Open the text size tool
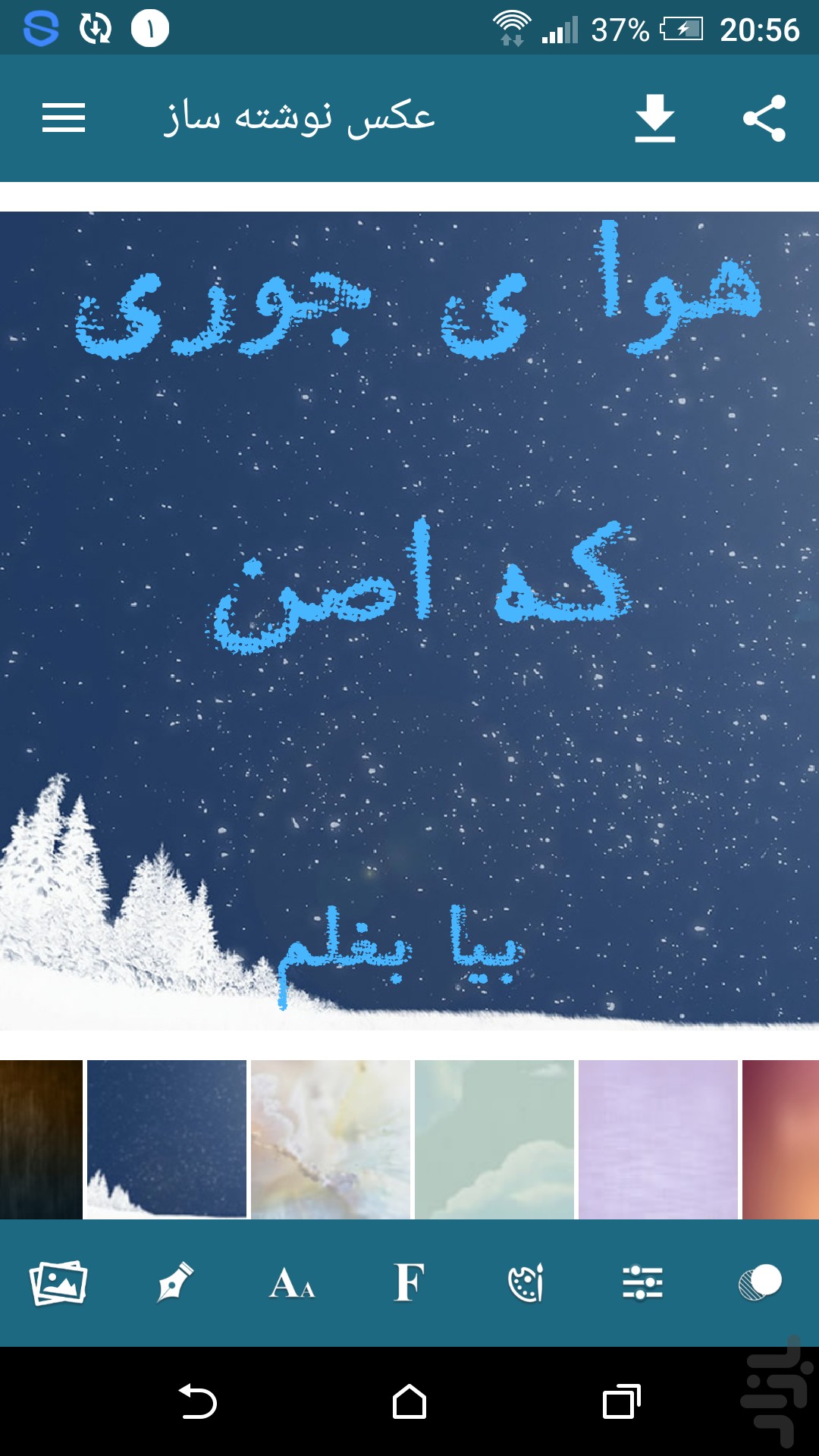The image size is (819, 1456). click(292, 1283)
